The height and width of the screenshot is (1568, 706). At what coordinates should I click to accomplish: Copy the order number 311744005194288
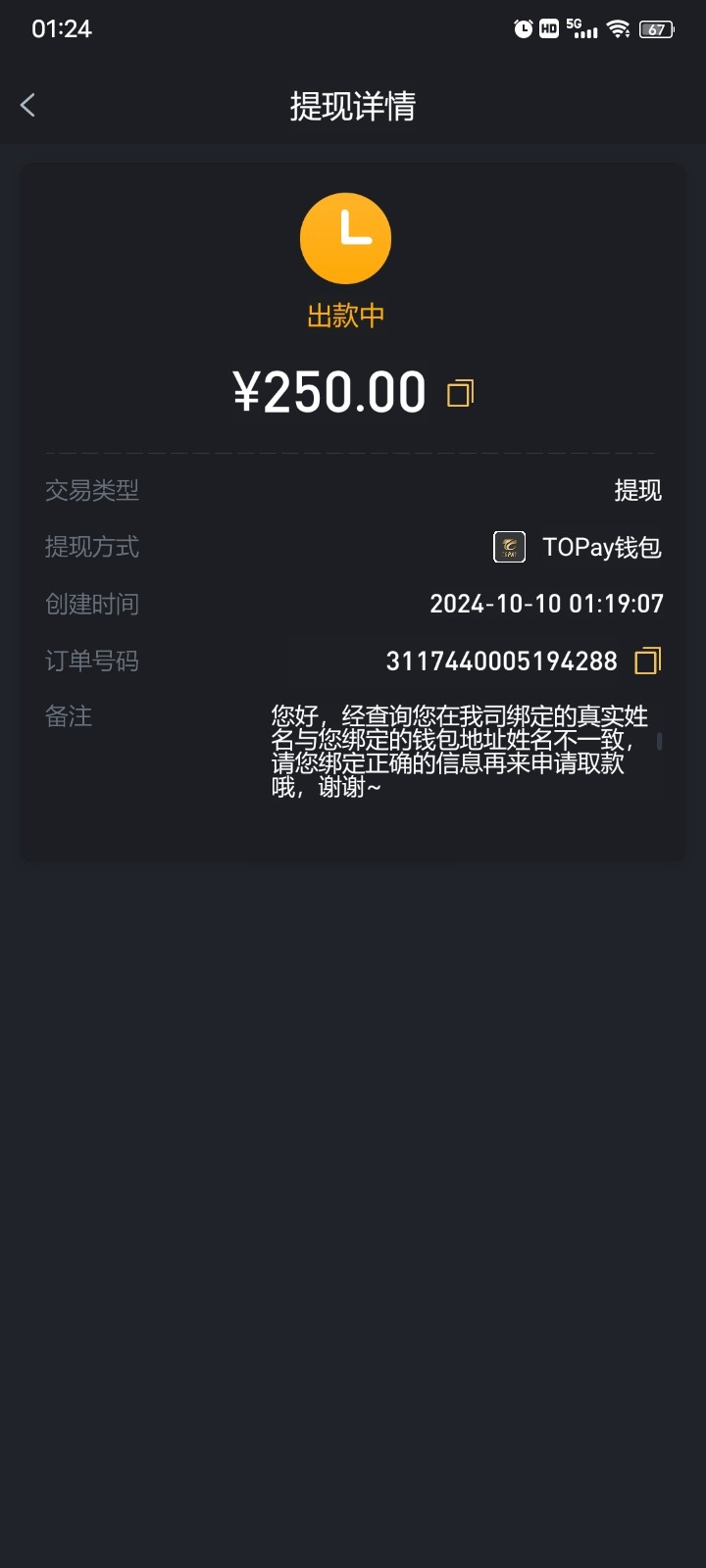pyautogui.click(x=647, y=661)
